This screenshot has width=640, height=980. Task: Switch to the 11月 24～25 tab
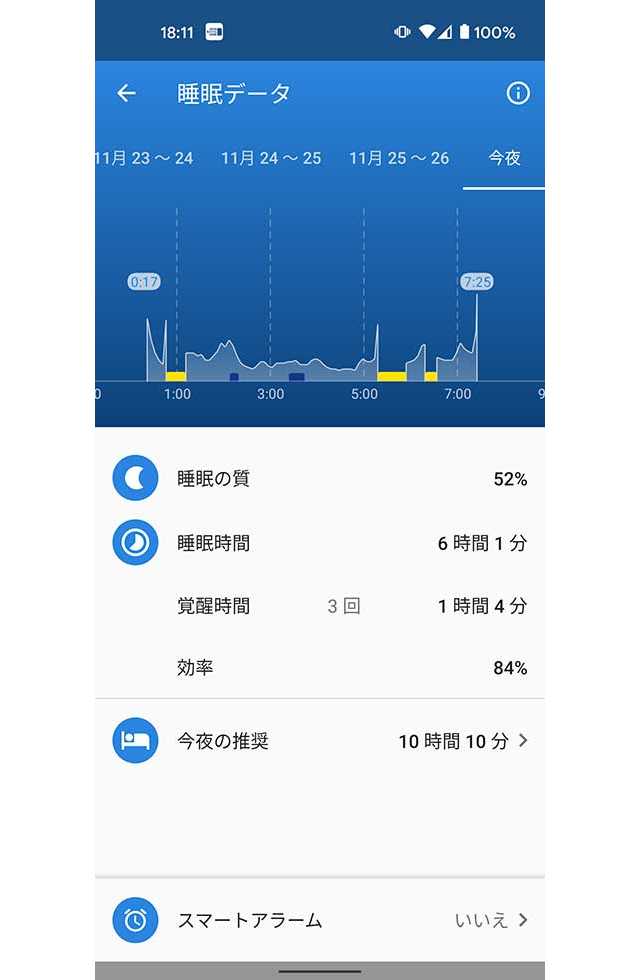click(x=271, y=158)
